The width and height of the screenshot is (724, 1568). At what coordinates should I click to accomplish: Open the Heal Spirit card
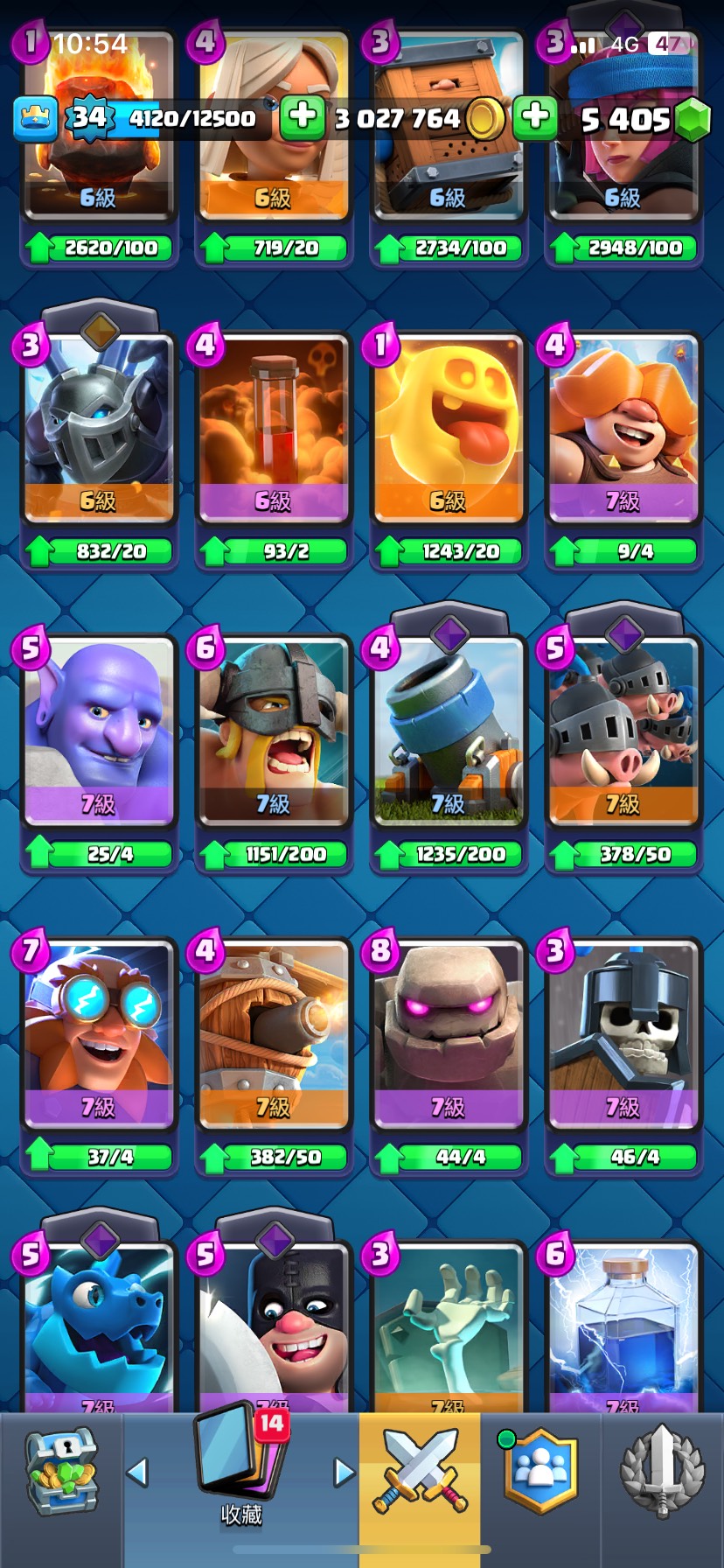[448, 430]
